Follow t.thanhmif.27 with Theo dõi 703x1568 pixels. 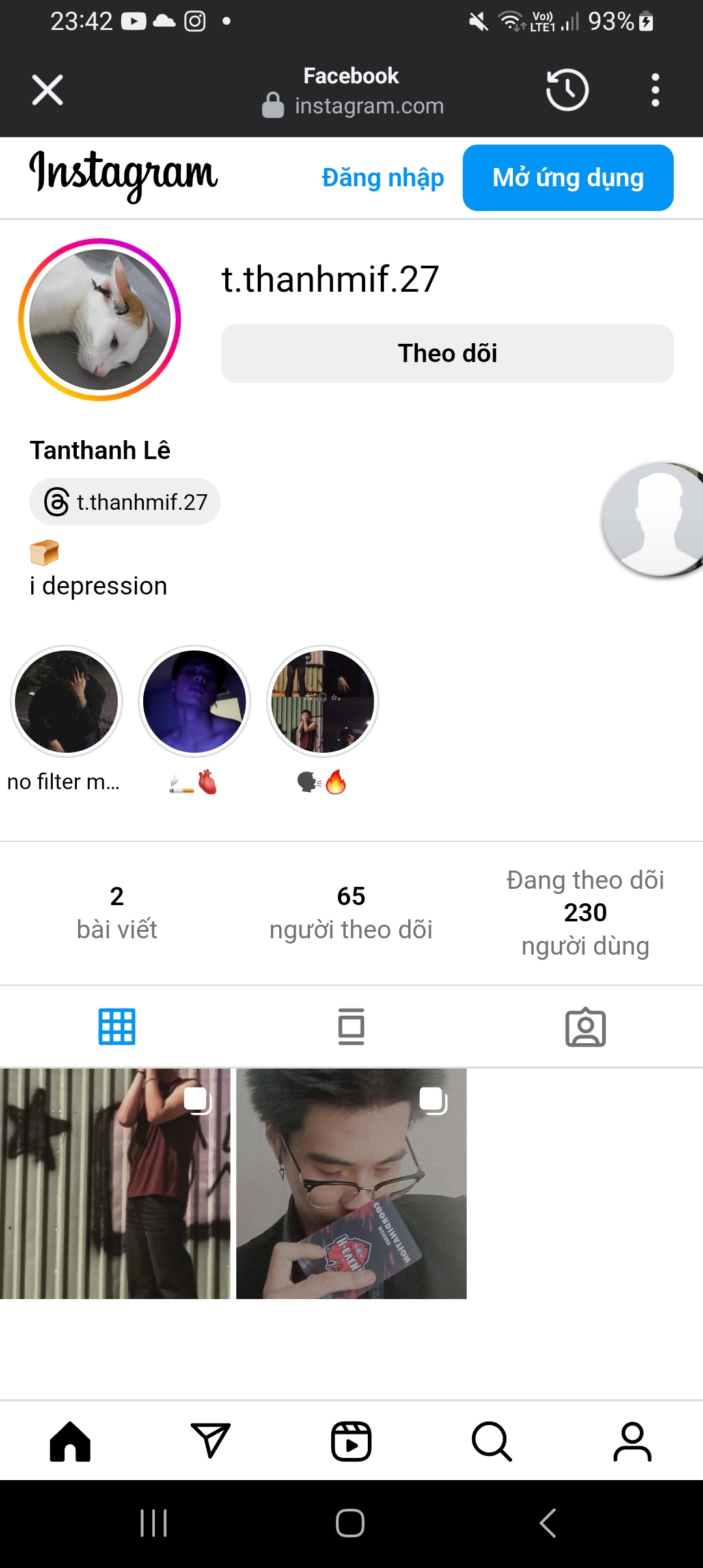click(447, 354)
